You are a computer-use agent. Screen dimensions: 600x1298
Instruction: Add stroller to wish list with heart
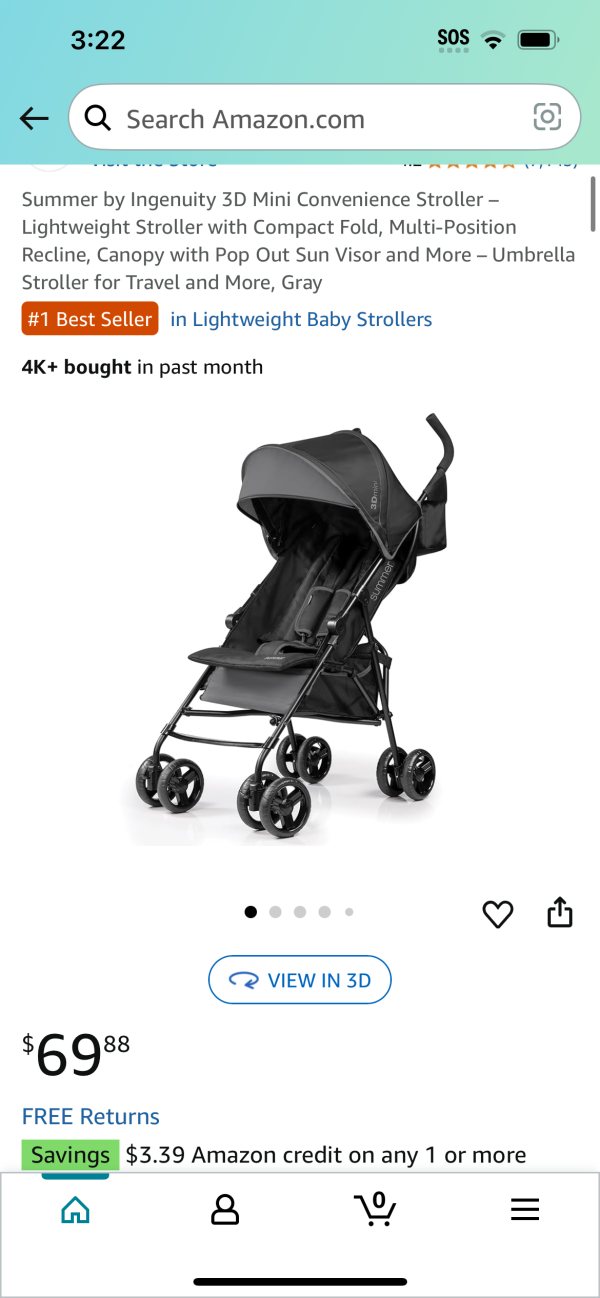pyautogui.click(x=497, y=913)
